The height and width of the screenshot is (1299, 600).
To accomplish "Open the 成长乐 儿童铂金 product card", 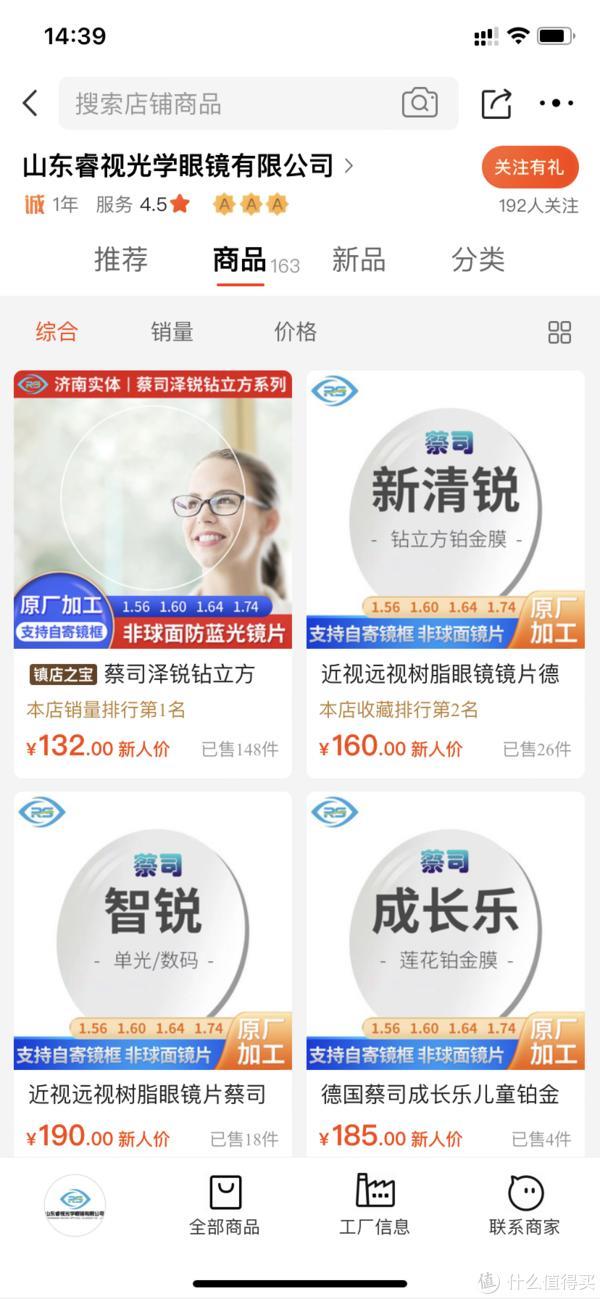I will pos(445,970).
